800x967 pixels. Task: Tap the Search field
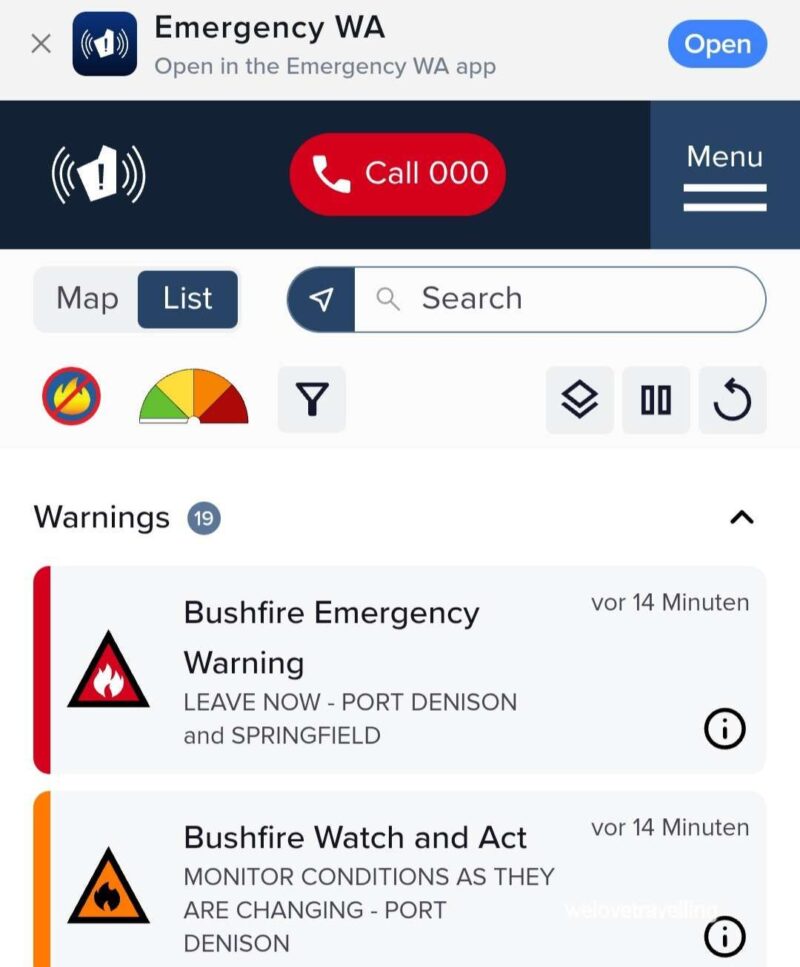[560, 299]
